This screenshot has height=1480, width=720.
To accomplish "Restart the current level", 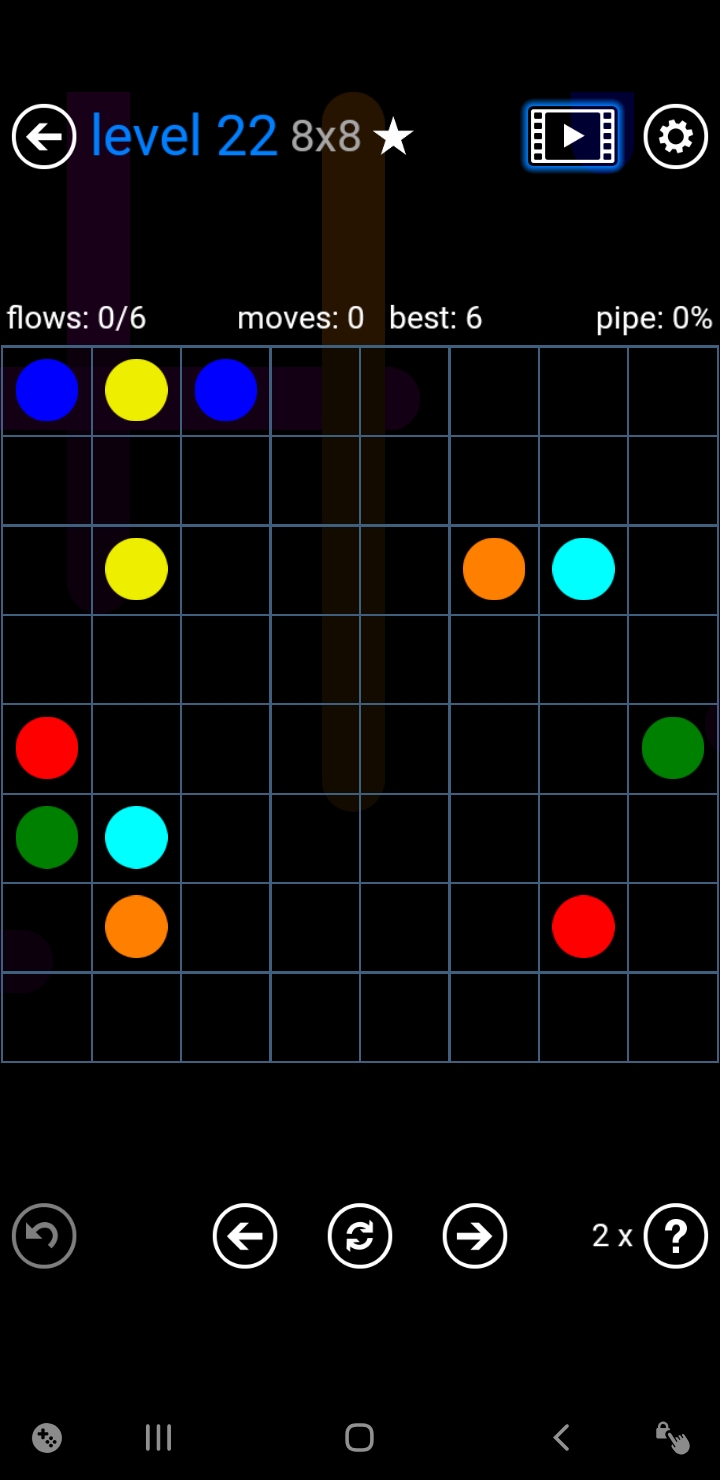I will [360, 1236].
